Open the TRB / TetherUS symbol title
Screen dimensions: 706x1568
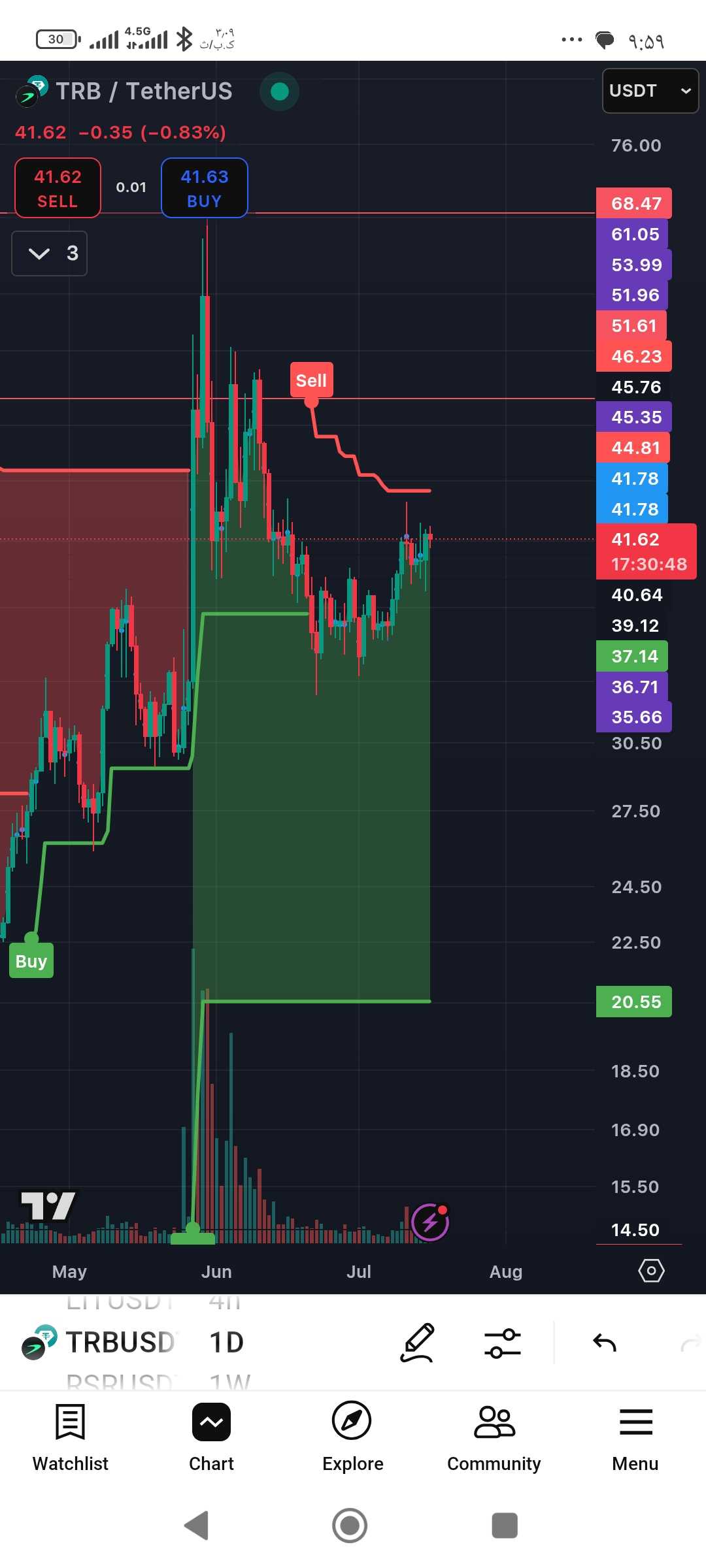[x=144, y=91]
